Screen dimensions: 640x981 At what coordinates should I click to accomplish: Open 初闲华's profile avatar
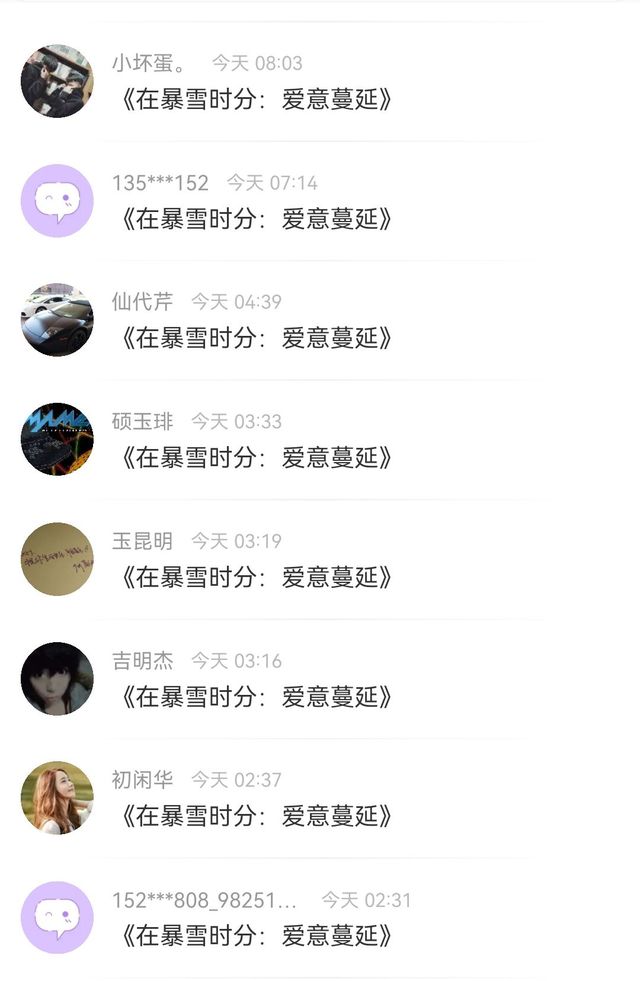pos(57,798)
